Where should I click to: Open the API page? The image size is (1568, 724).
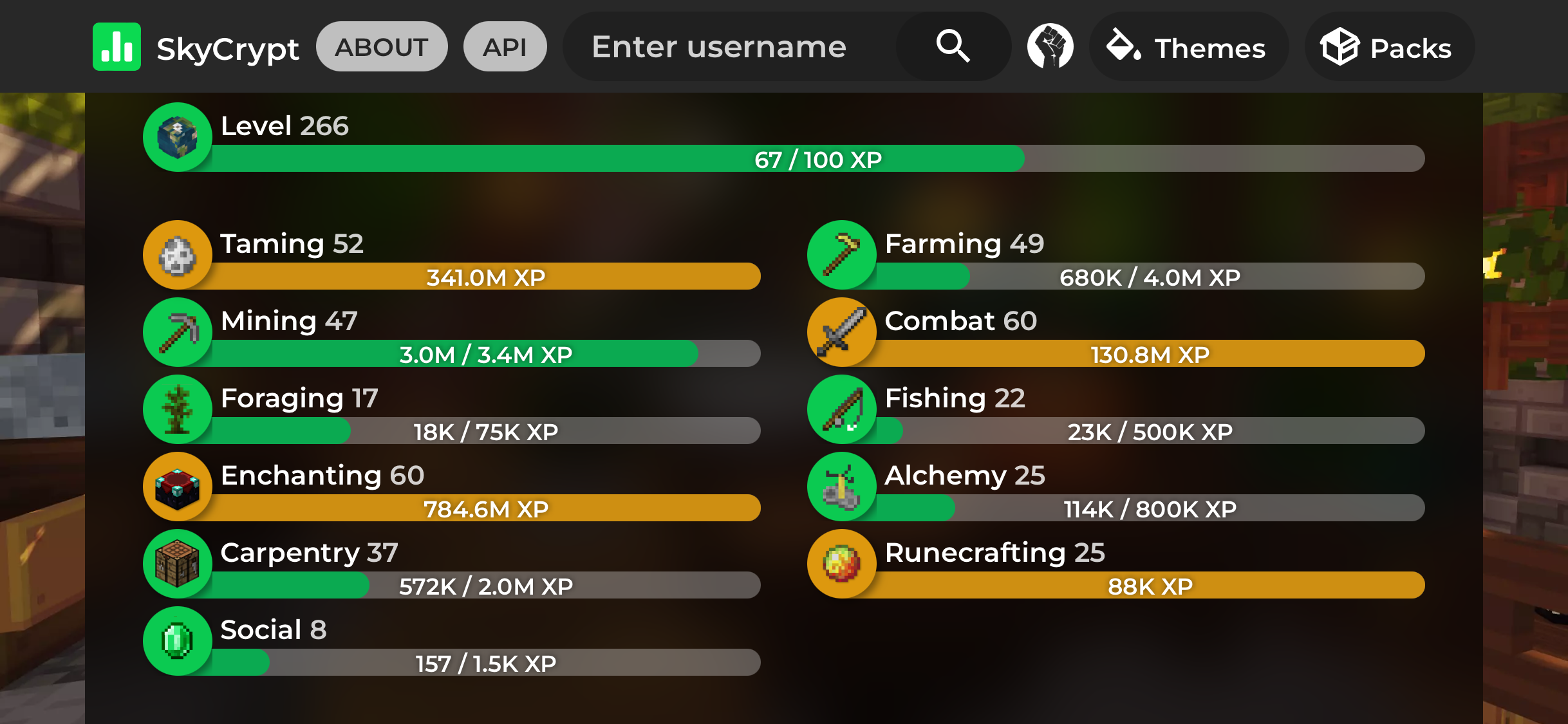[x=505, y=47]
